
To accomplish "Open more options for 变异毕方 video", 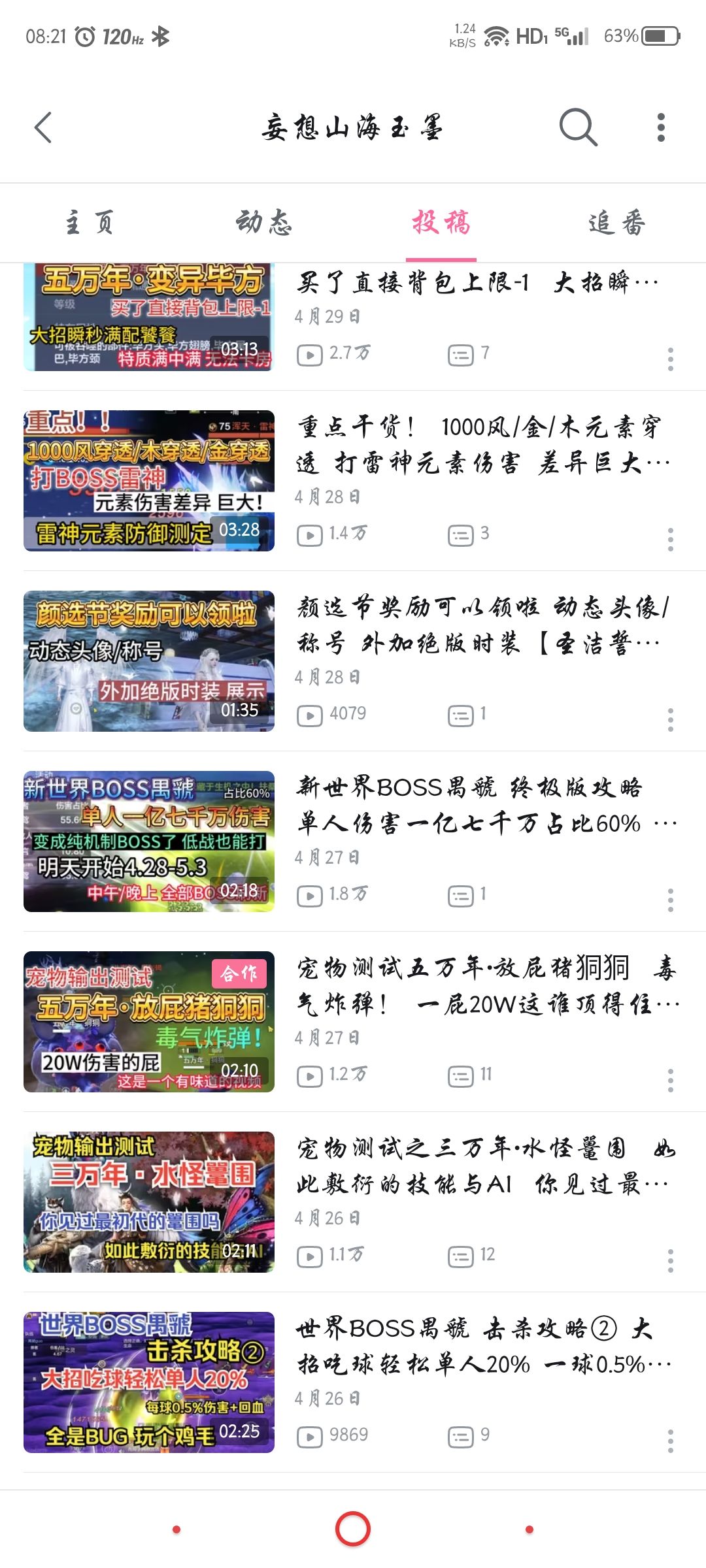I will [x=670, y=359].
